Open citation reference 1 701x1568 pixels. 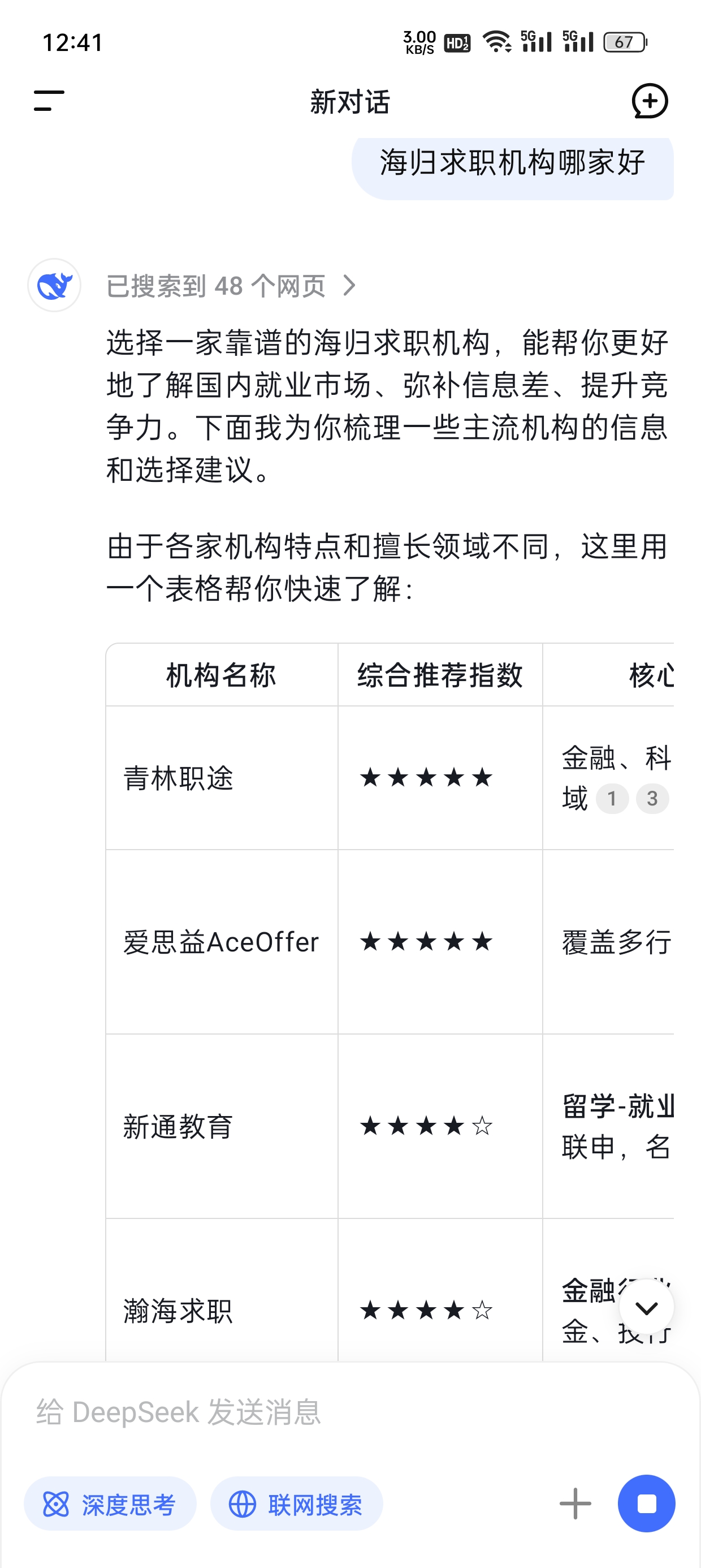tap(612, 798)
